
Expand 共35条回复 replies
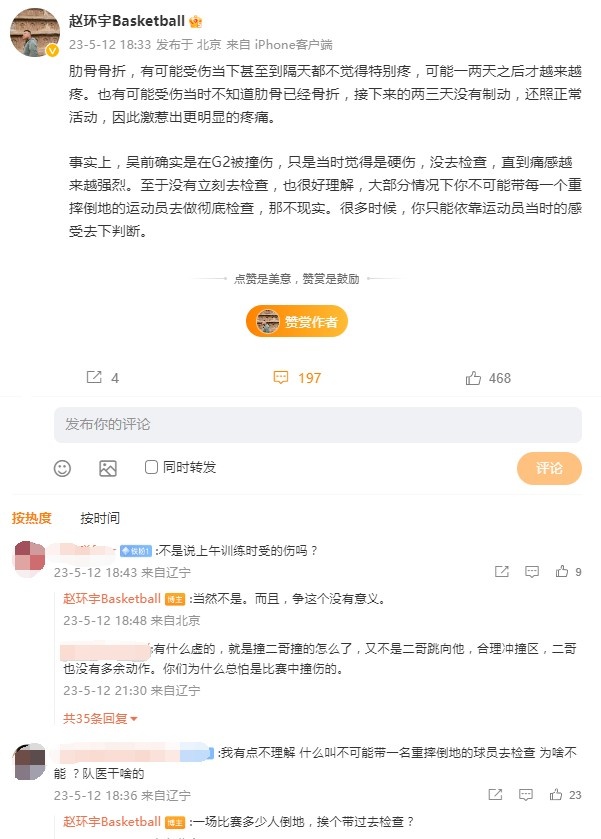[x=100, y=718]
